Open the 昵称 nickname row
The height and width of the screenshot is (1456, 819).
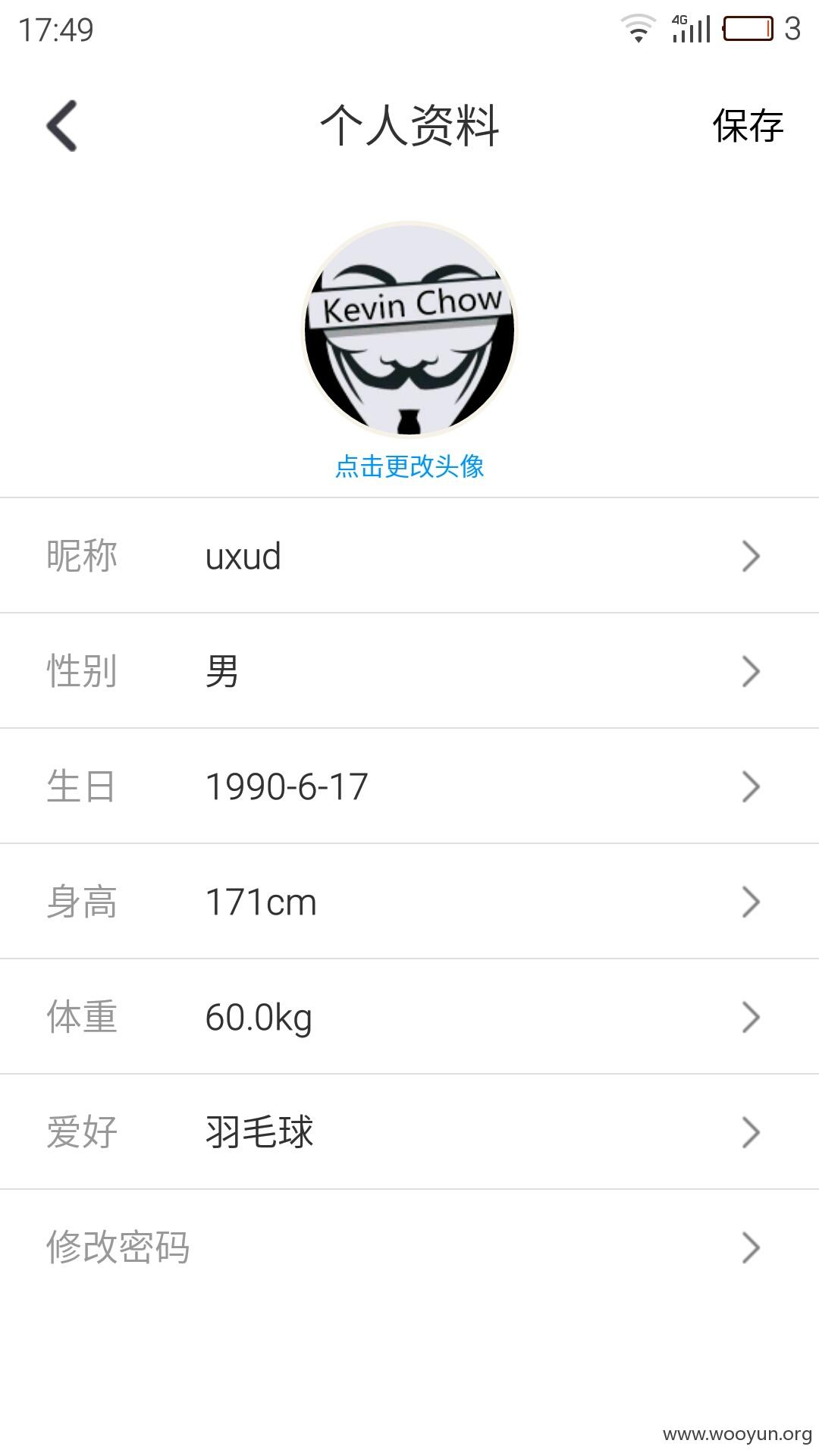(409, 556)
